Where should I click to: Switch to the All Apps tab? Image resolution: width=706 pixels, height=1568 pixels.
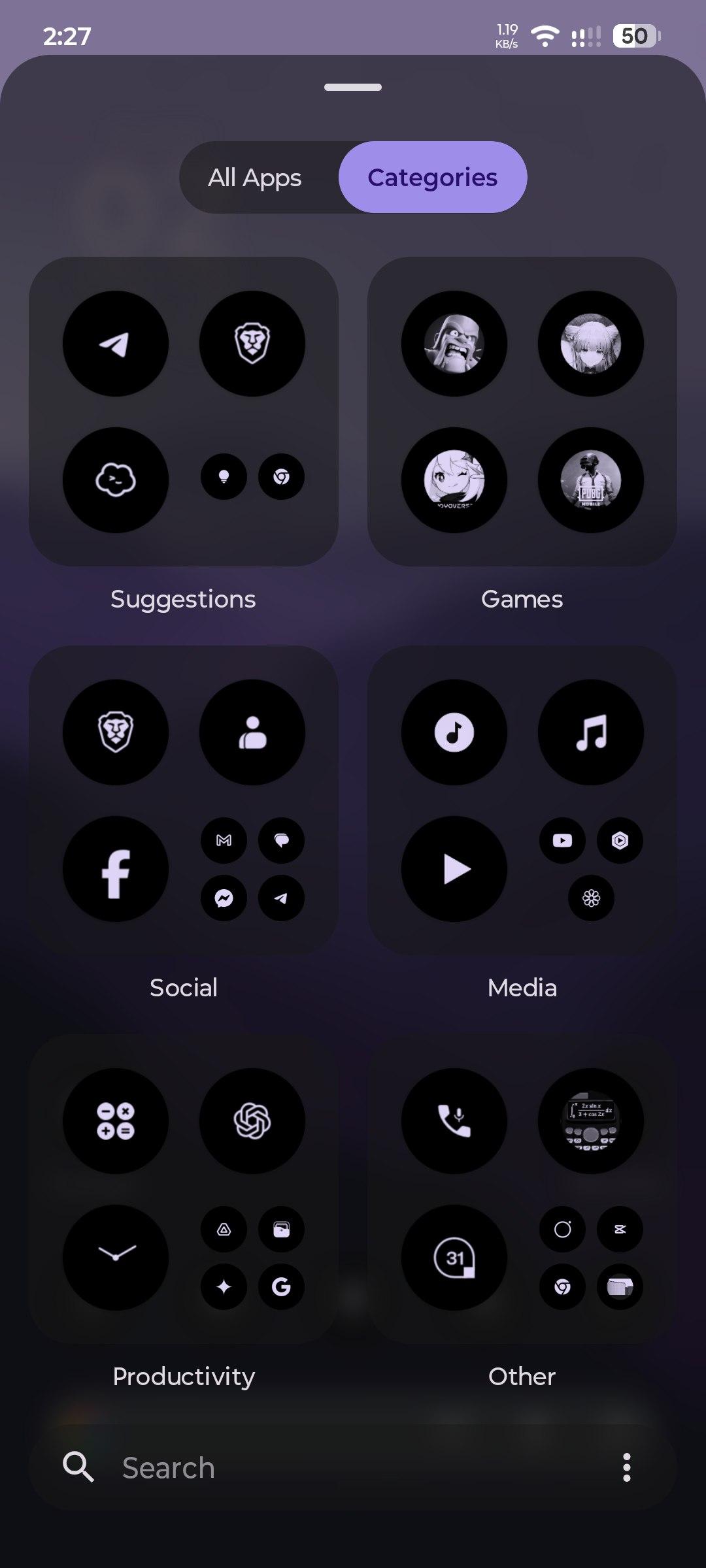[255, 178]
